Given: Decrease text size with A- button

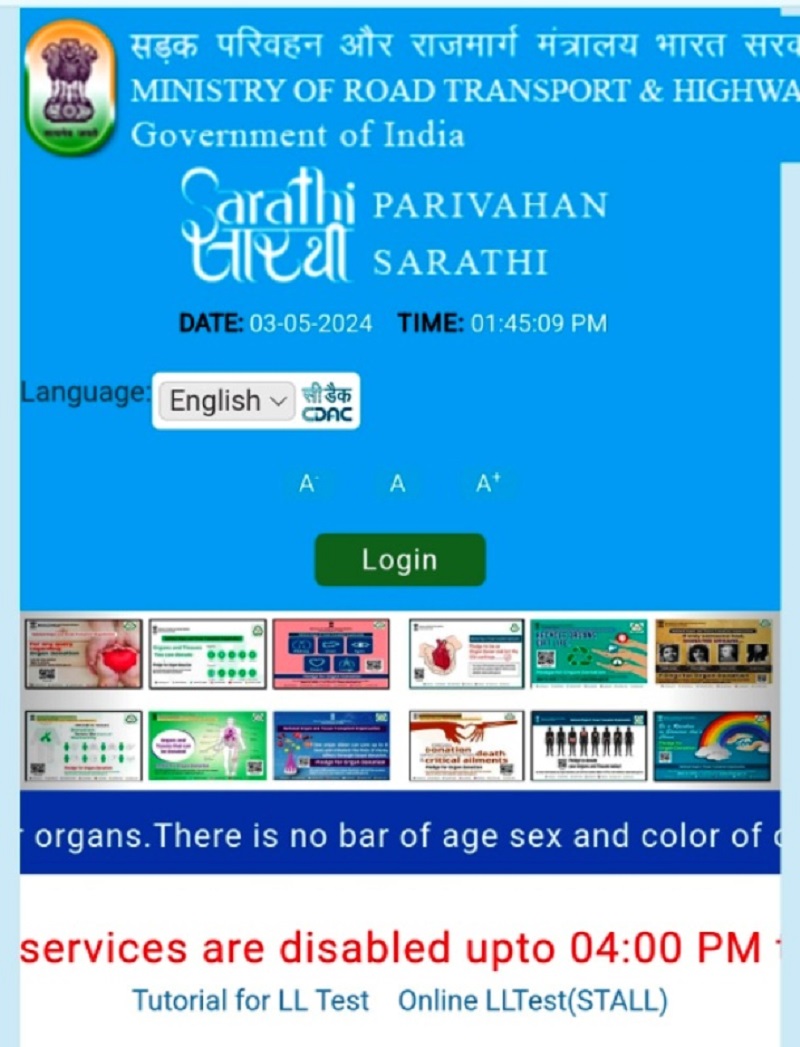Looking at the screenshot, I should 309,484.
